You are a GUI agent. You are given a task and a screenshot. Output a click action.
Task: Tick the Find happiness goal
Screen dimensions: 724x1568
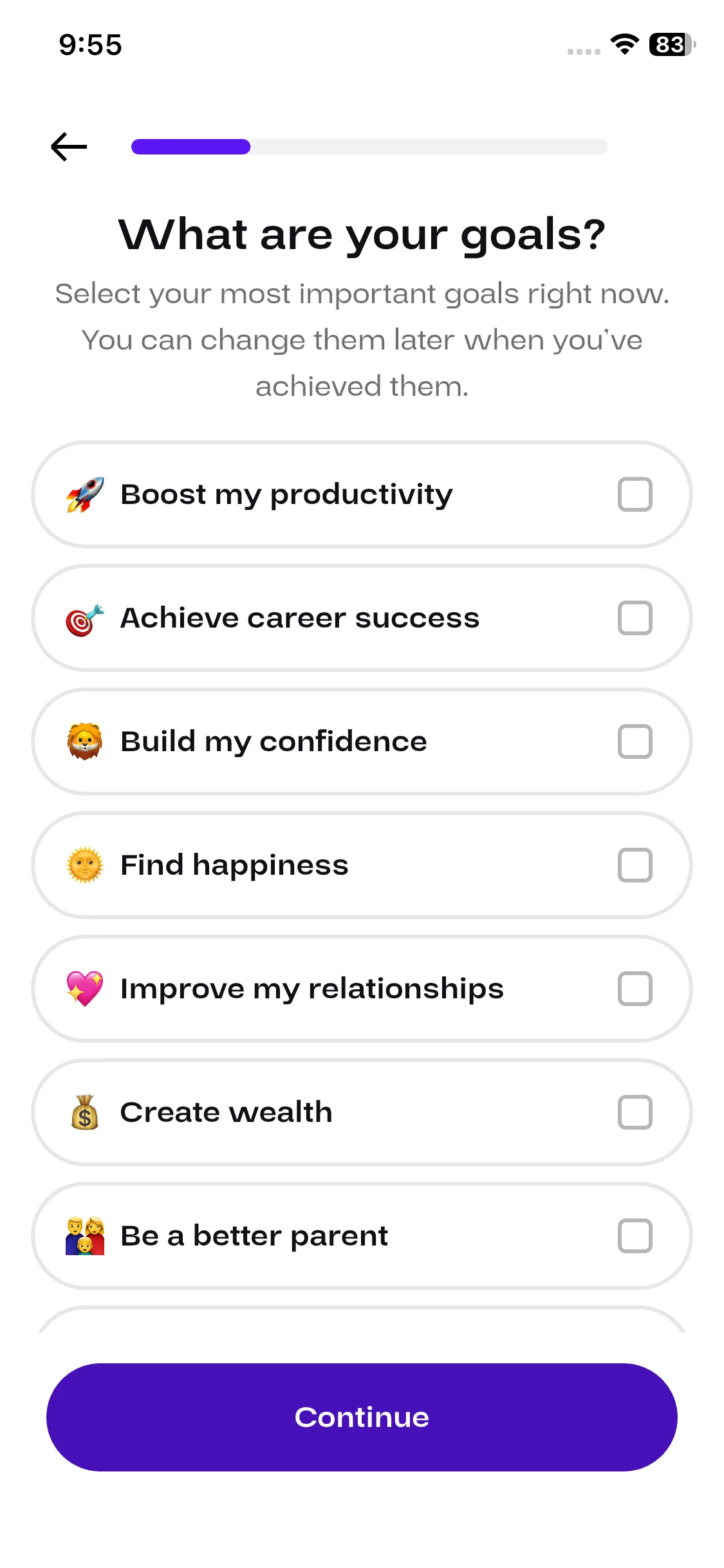[634, 865]
